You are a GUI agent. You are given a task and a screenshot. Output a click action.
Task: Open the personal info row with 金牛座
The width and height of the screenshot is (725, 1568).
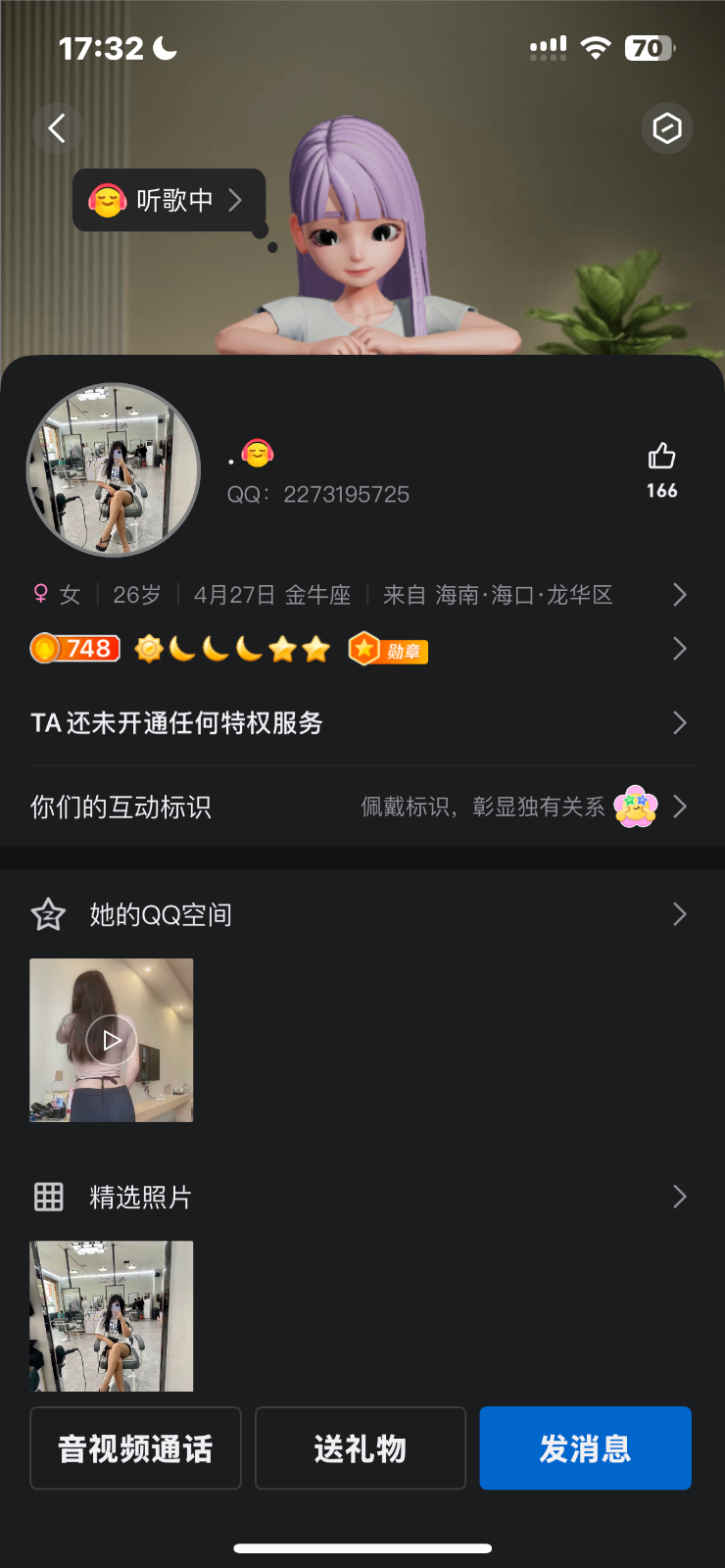coord(359,595)
